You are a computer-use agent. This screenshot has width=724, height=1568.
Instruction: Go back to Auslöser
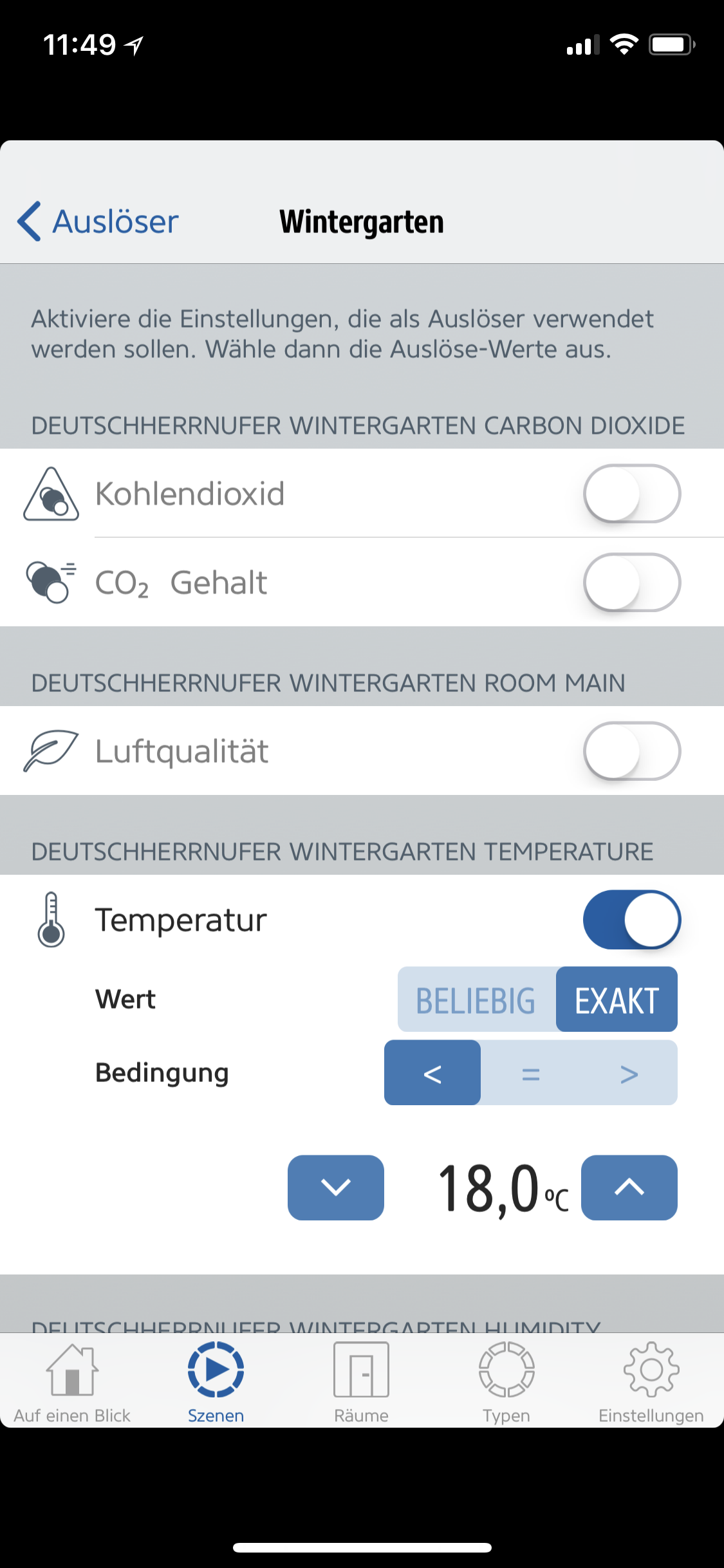[98, 221]
